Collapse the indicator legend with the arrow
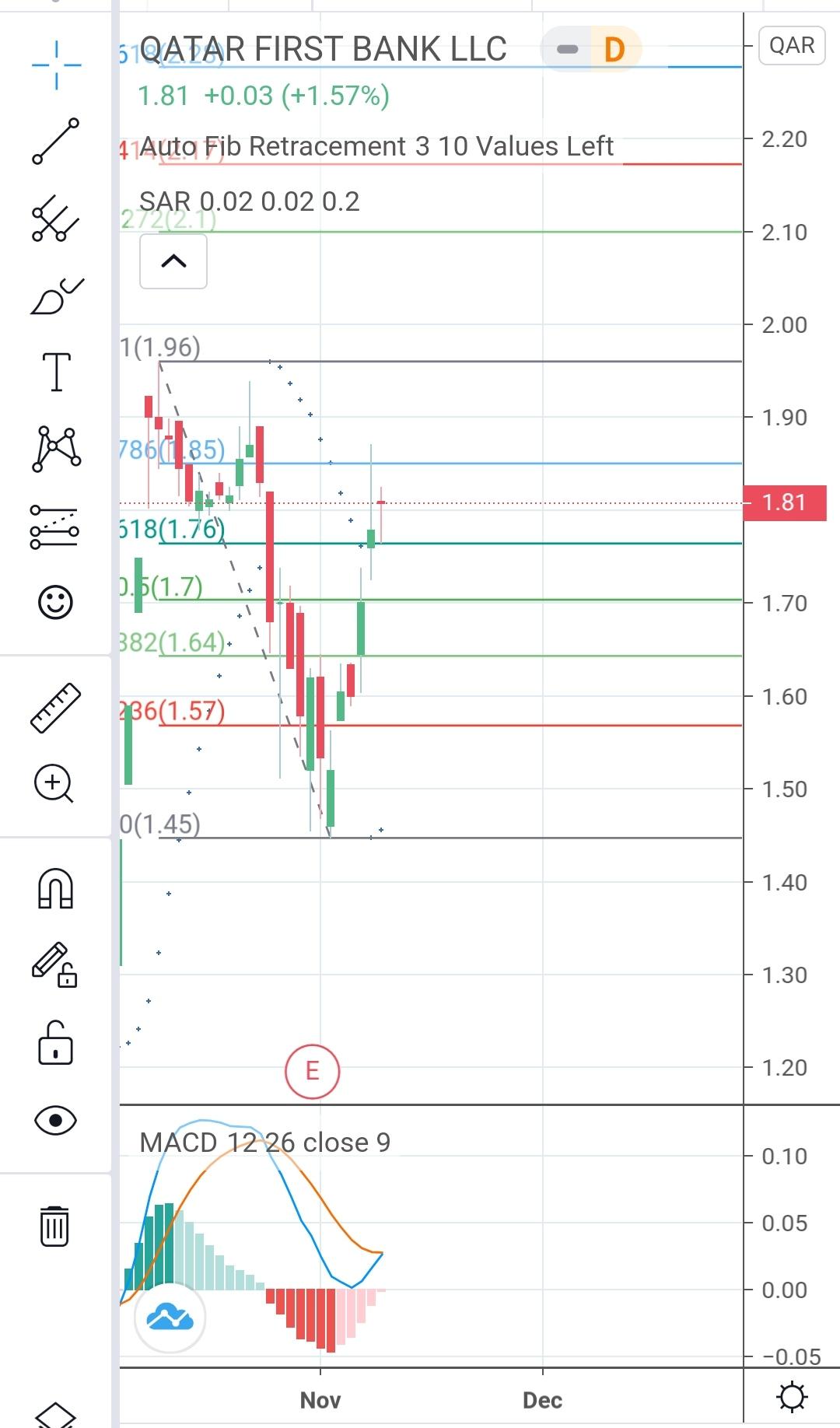 [x=173, y=261]
